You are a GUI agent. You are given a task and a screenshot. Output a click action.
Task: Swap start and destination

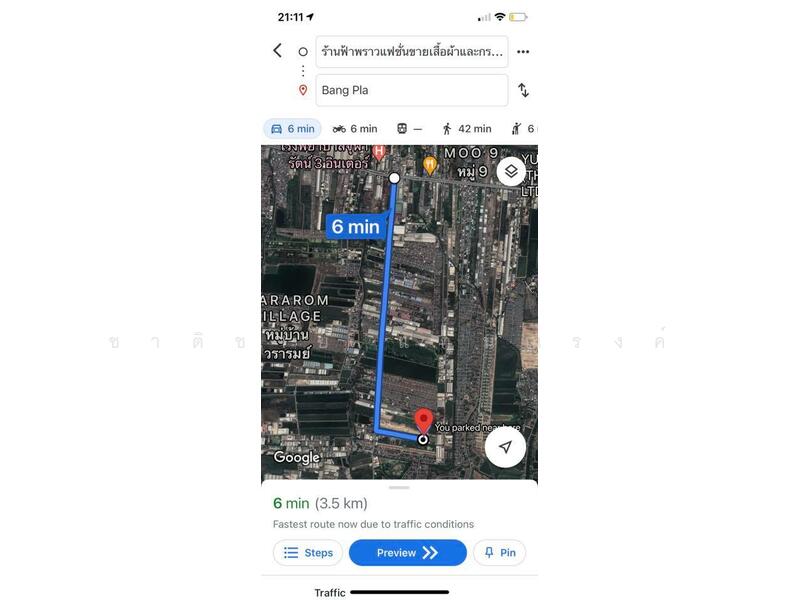click(x=523, y=90)
